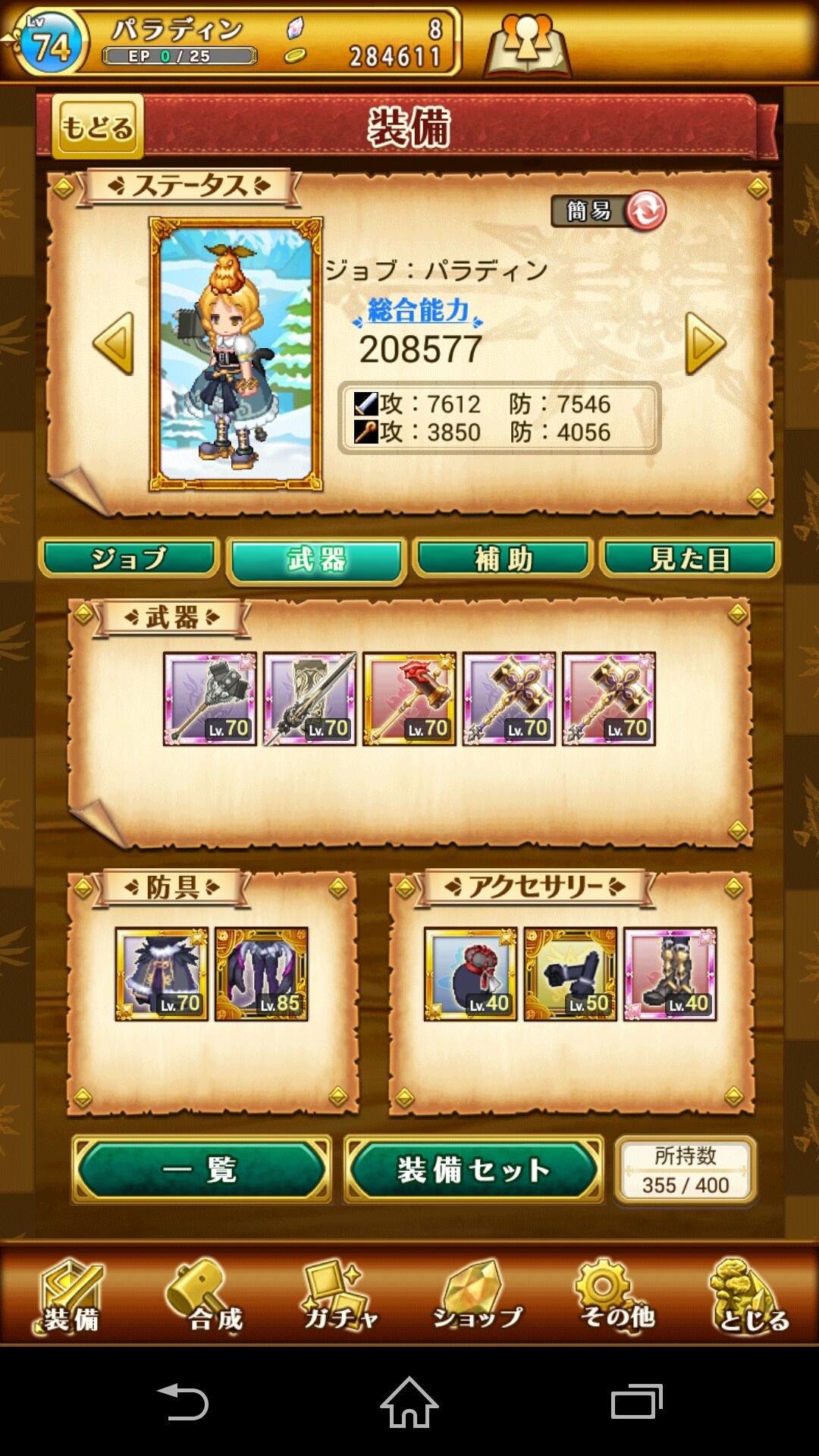
Task: Switch to the 補助 (Support) tab
Action: (x=503, y=559)
